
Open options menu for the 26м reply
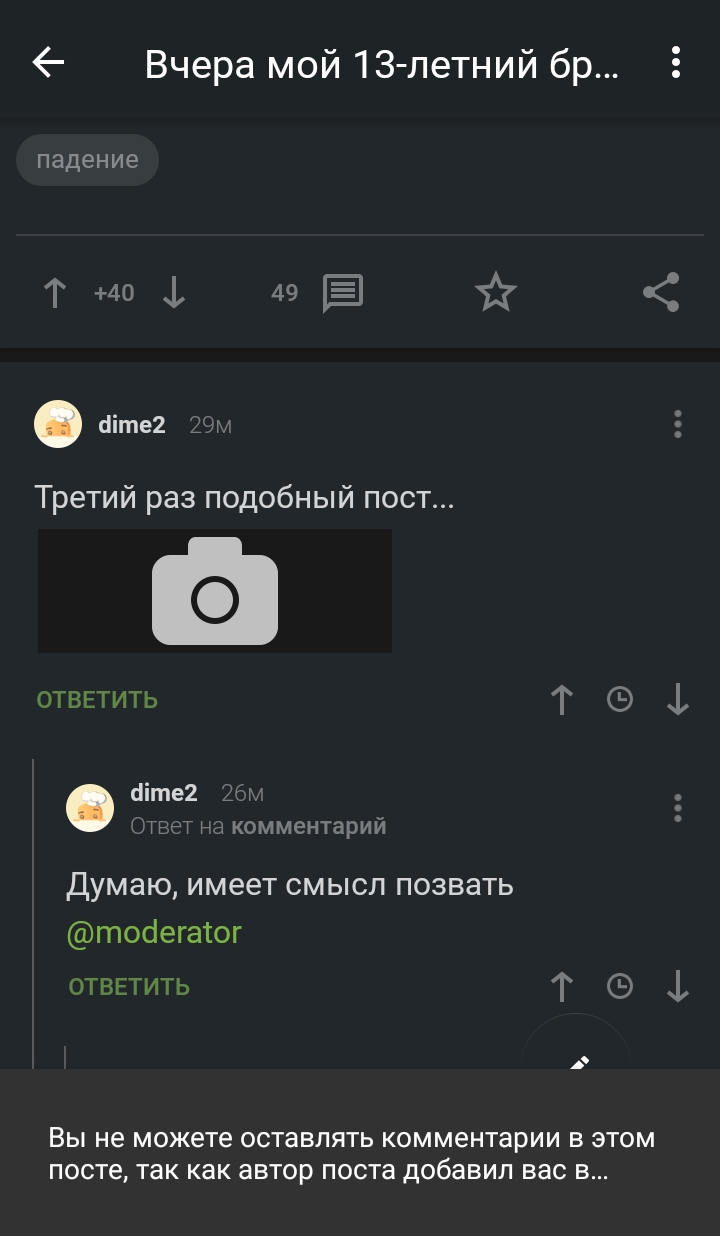coord(678,808)
